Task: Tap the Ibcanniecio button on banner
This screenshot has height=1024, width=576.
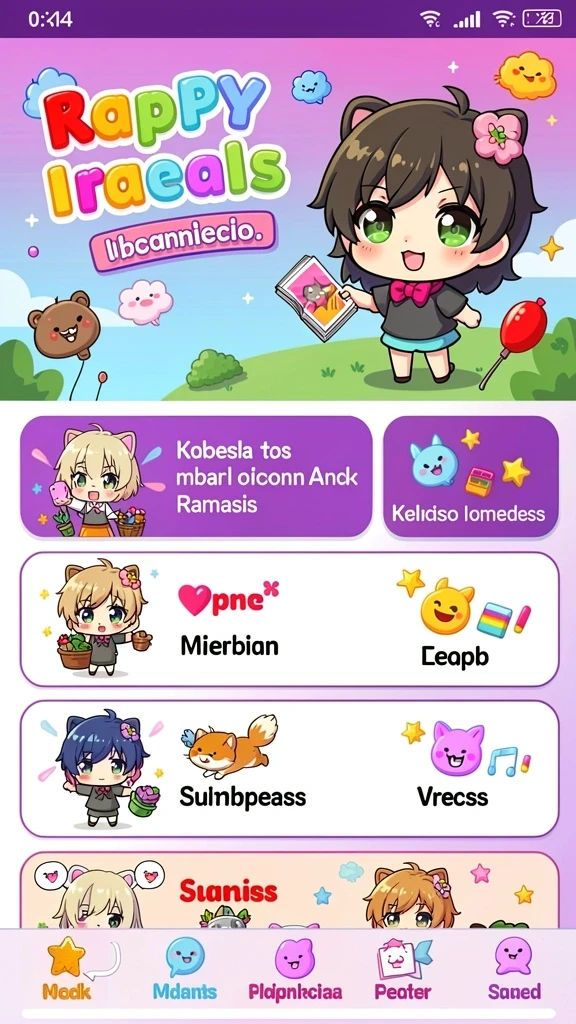Action: coord(182,240)
